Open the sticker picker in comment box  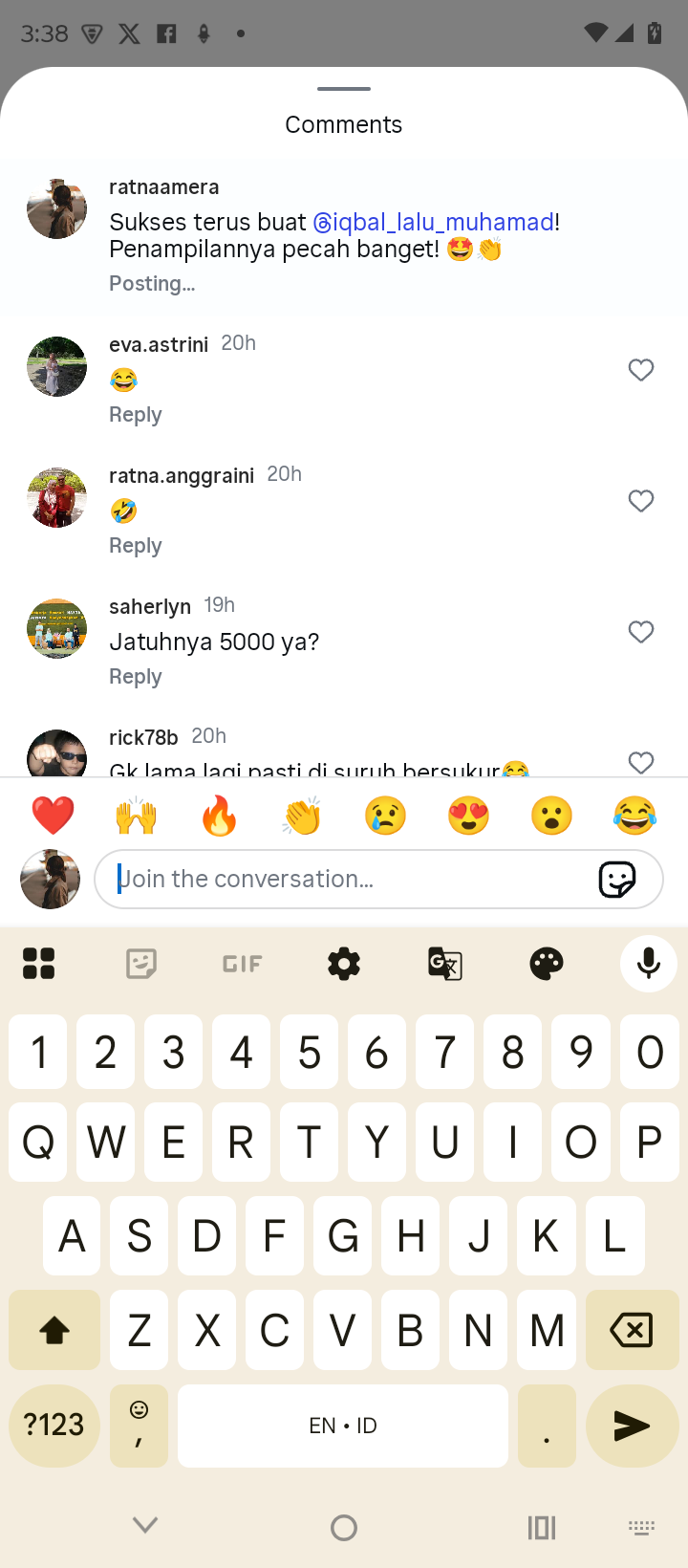click(x=617, y=879)
